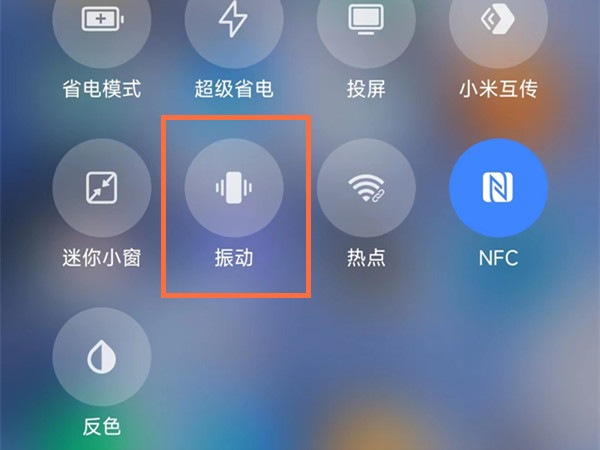Turn on 热点 hotspot
Viewport: 600px width, 450px height.
[x=366, y=188]
